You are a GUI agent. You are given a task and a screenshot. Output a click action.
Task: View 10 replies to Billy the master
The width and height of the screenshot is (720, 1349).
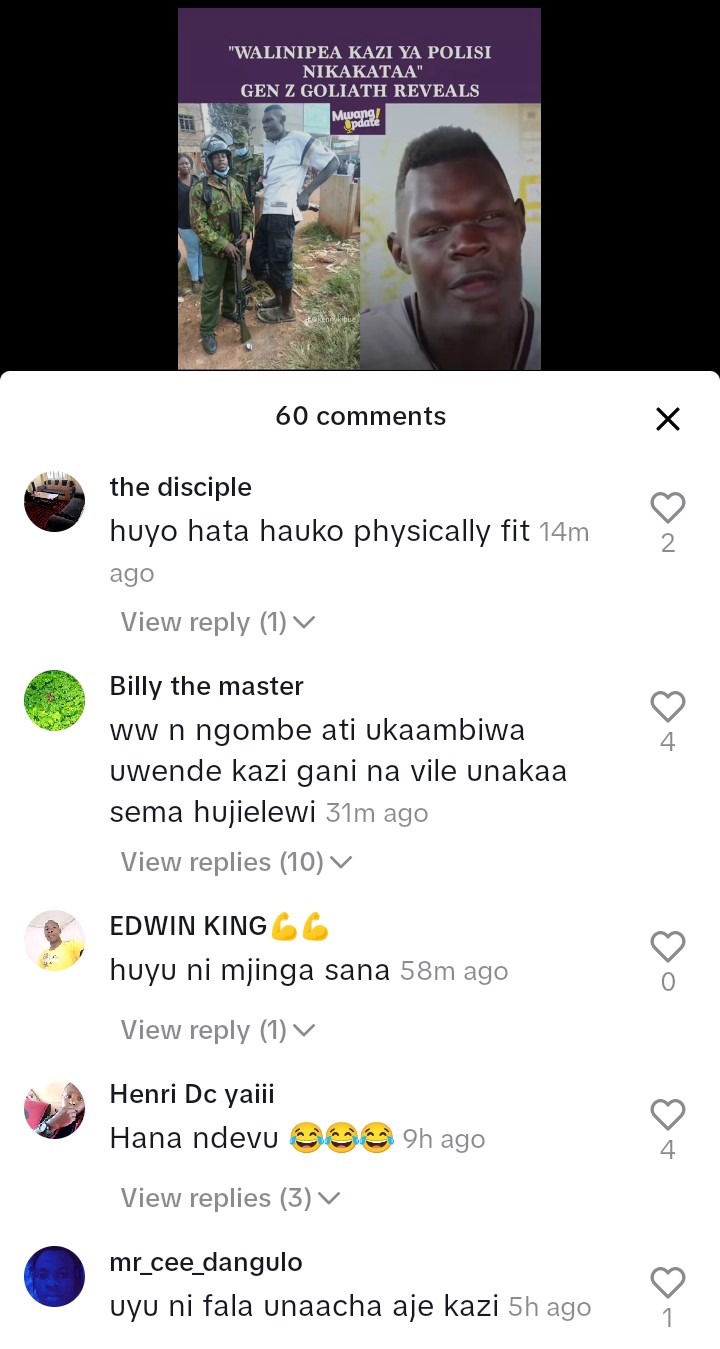click(x=236, y=862)
